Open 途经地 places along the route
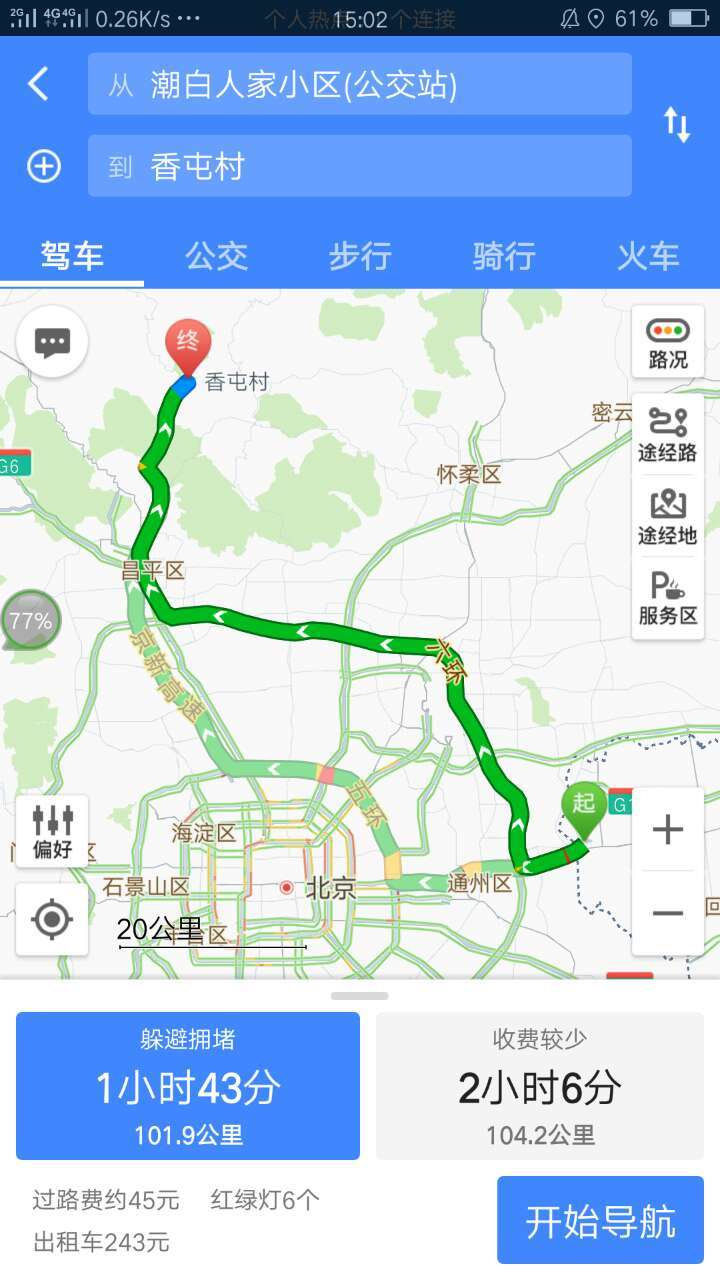720x1280 pixels. click(x=668, y=518)
